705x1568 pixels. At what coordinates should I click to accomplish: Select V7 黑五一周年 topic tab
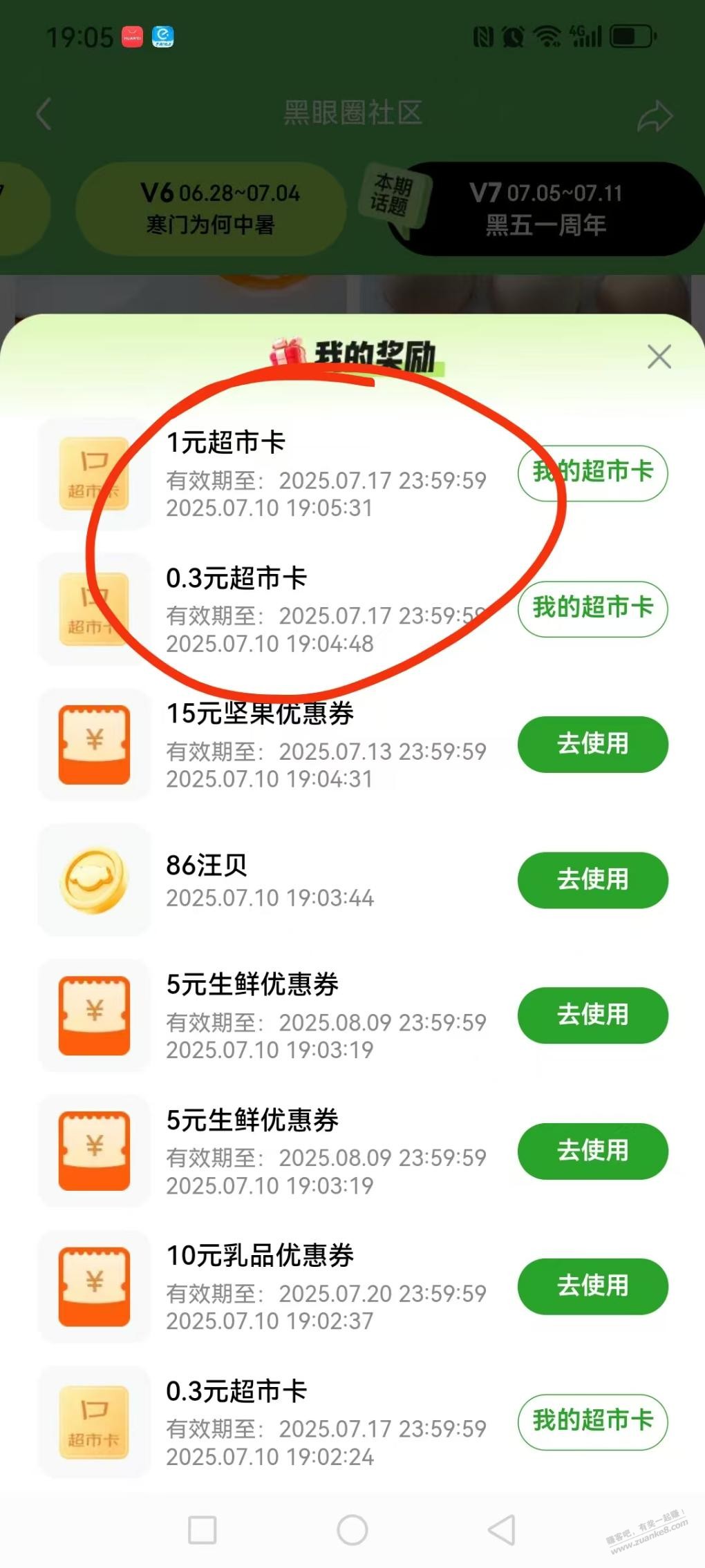[545, 209]
